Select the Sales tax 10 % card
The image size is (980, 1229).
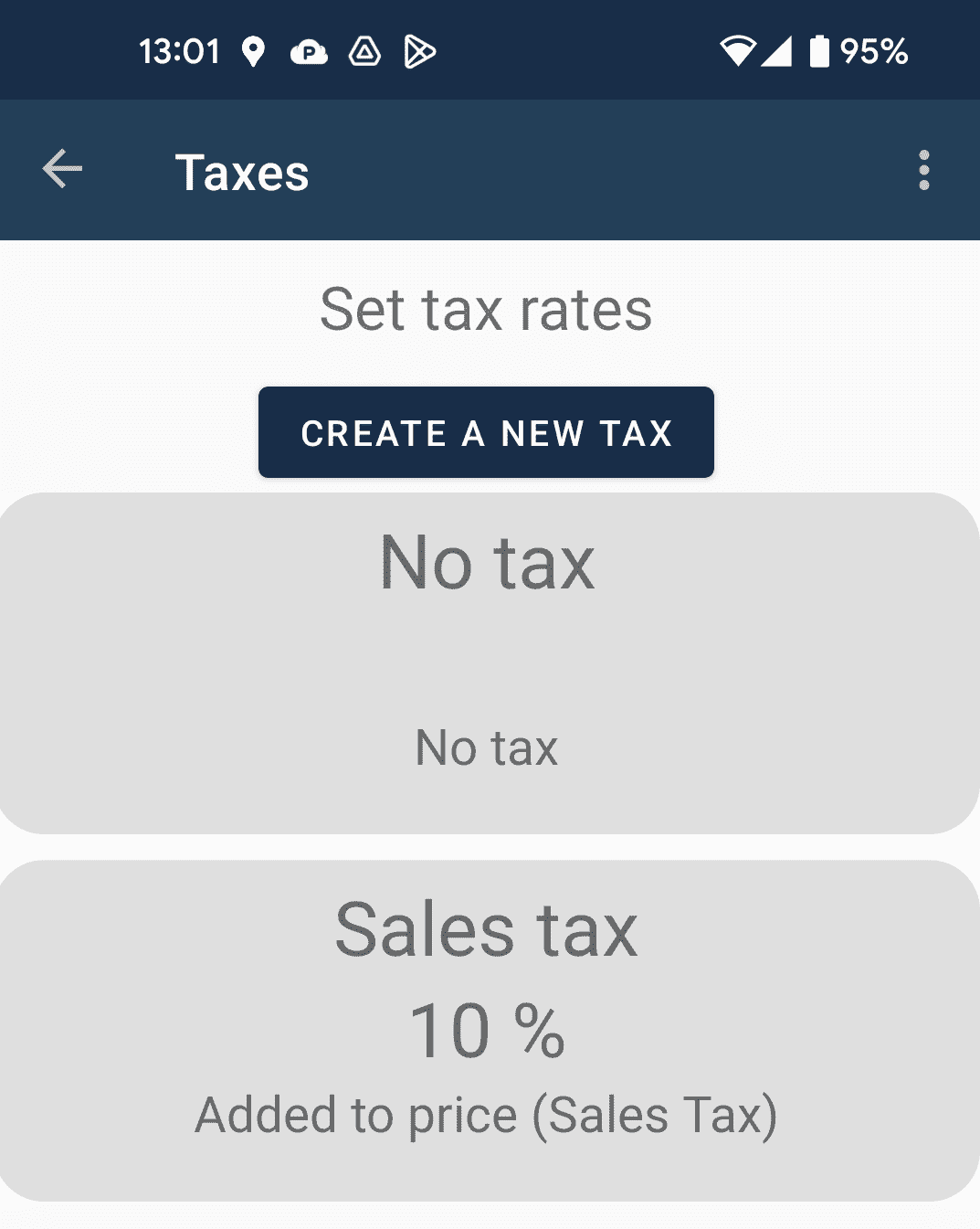point(488,1030)
